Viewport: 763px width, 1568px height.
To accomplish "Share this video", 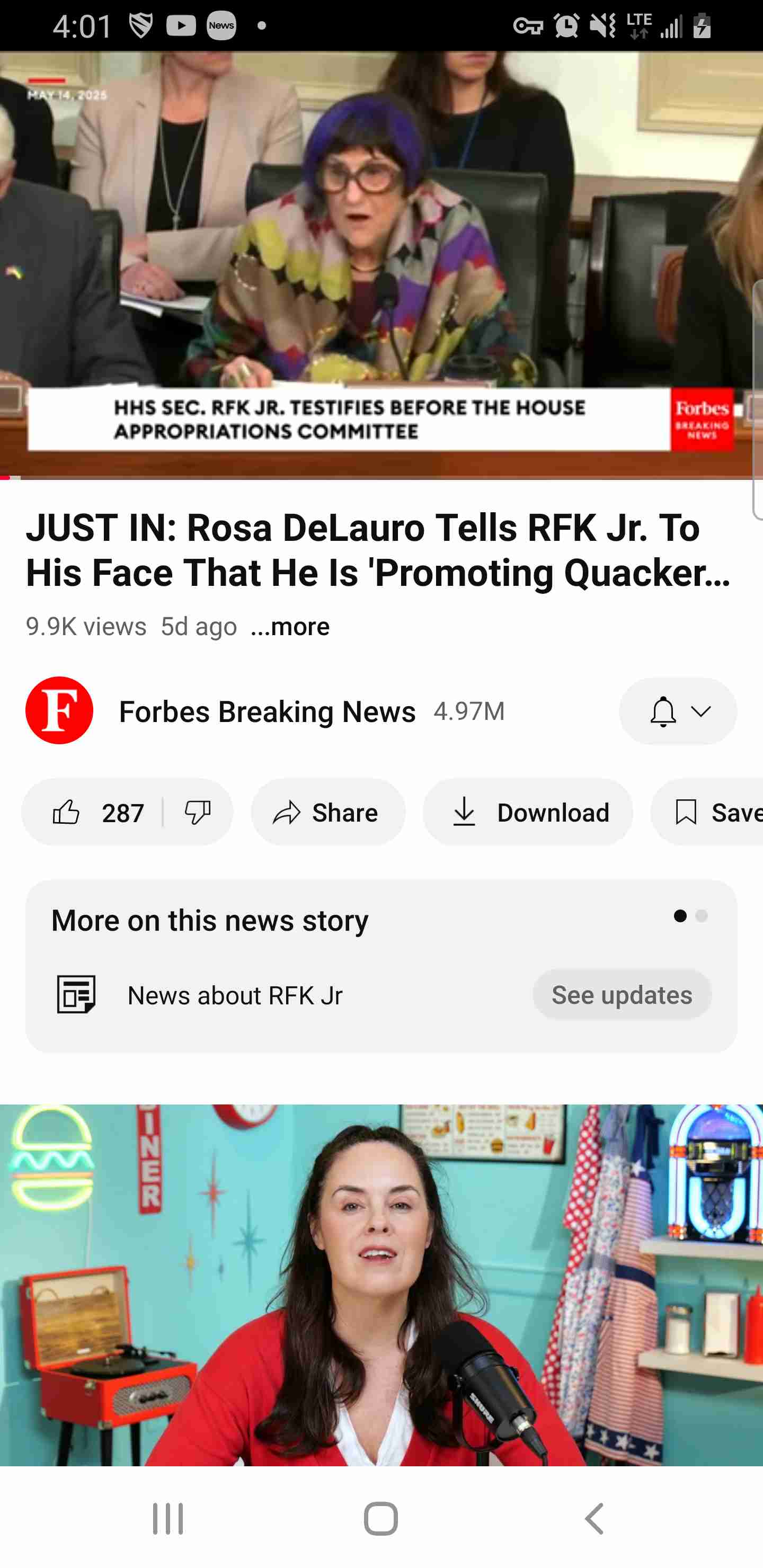I will pos(328,812).
